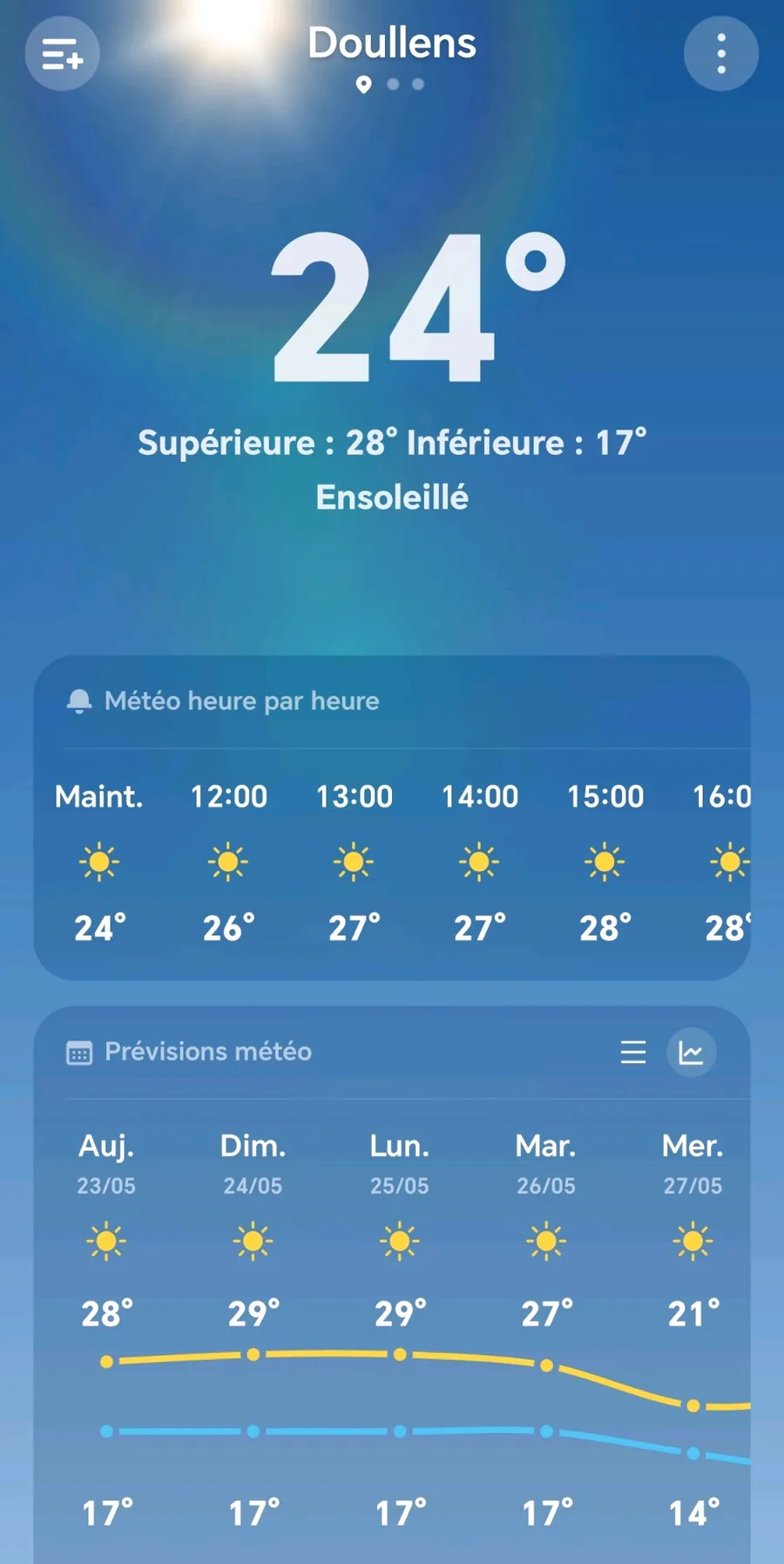Switch forecast to list view
Viewport: 784px width, 1564px height.
pos(633,1053)
